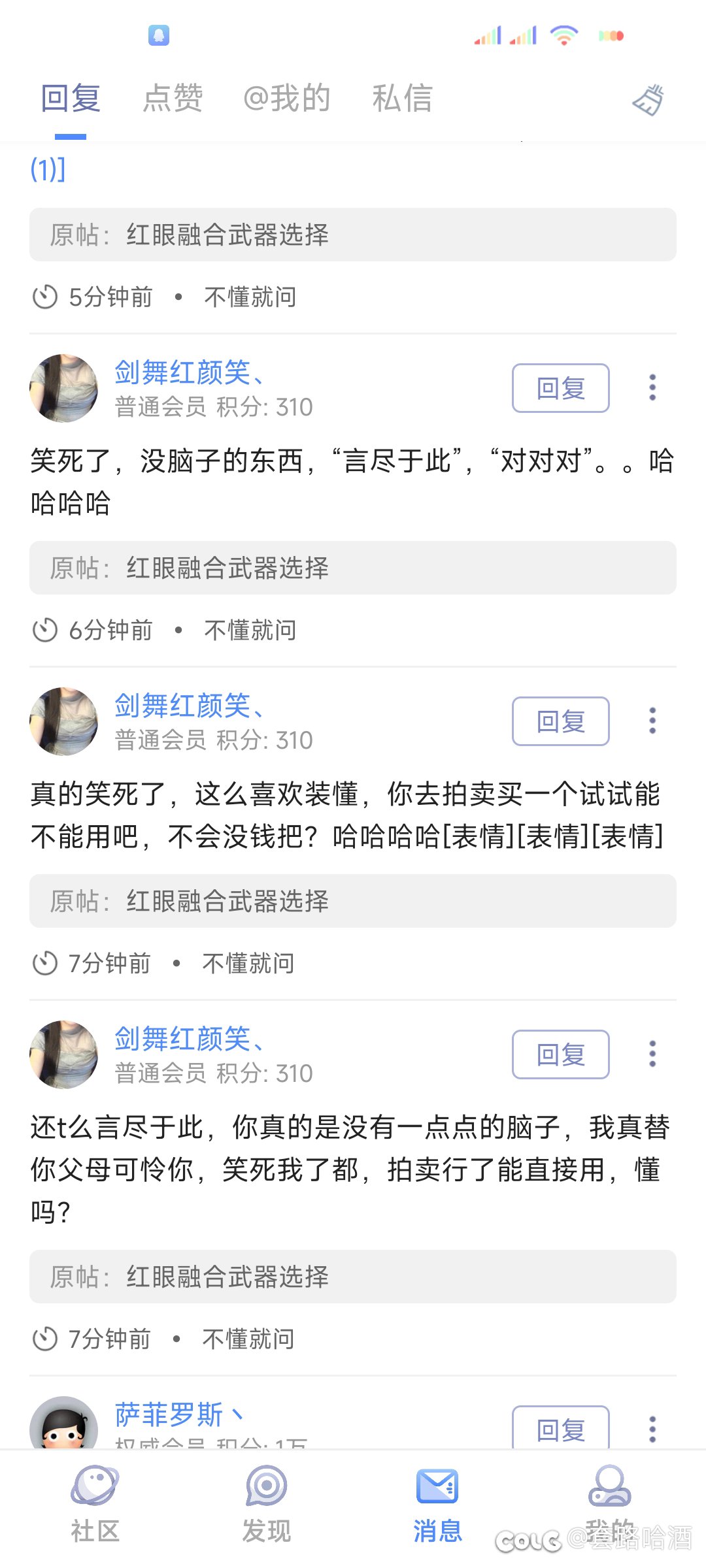Viewport: 706px width, 1568px height.
Task: Tap the clock icon next to 5分钟前
Action: coord(44,297)
